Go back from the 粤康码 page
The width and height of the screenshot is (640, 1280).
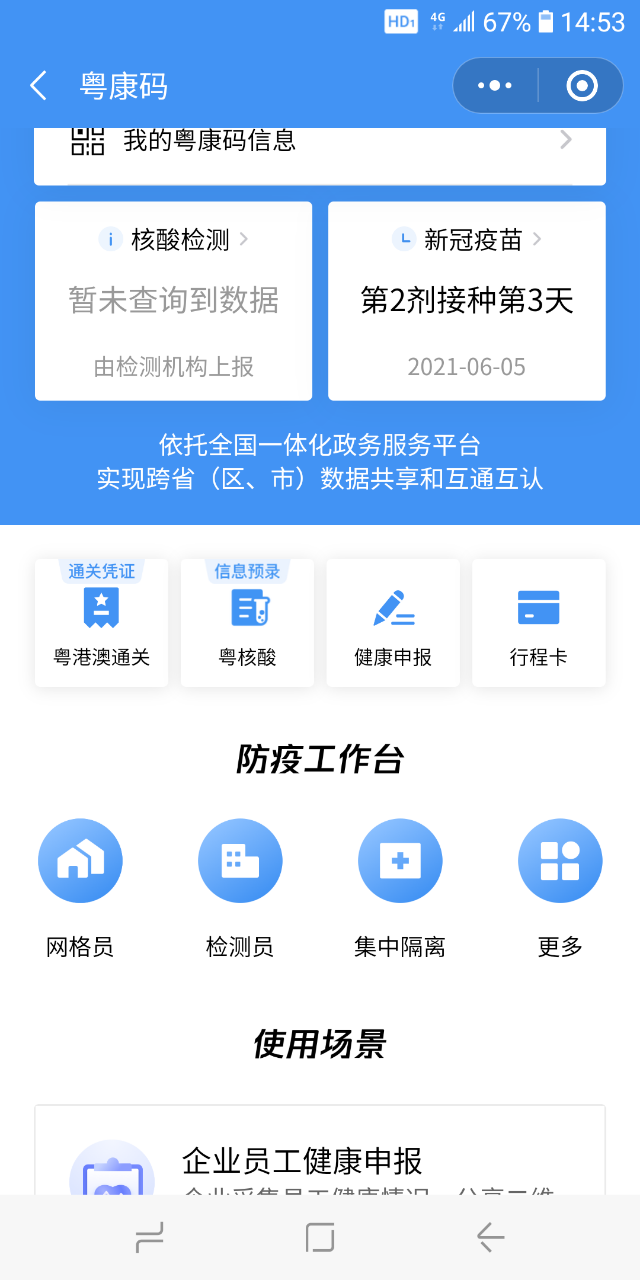[38, 86]
